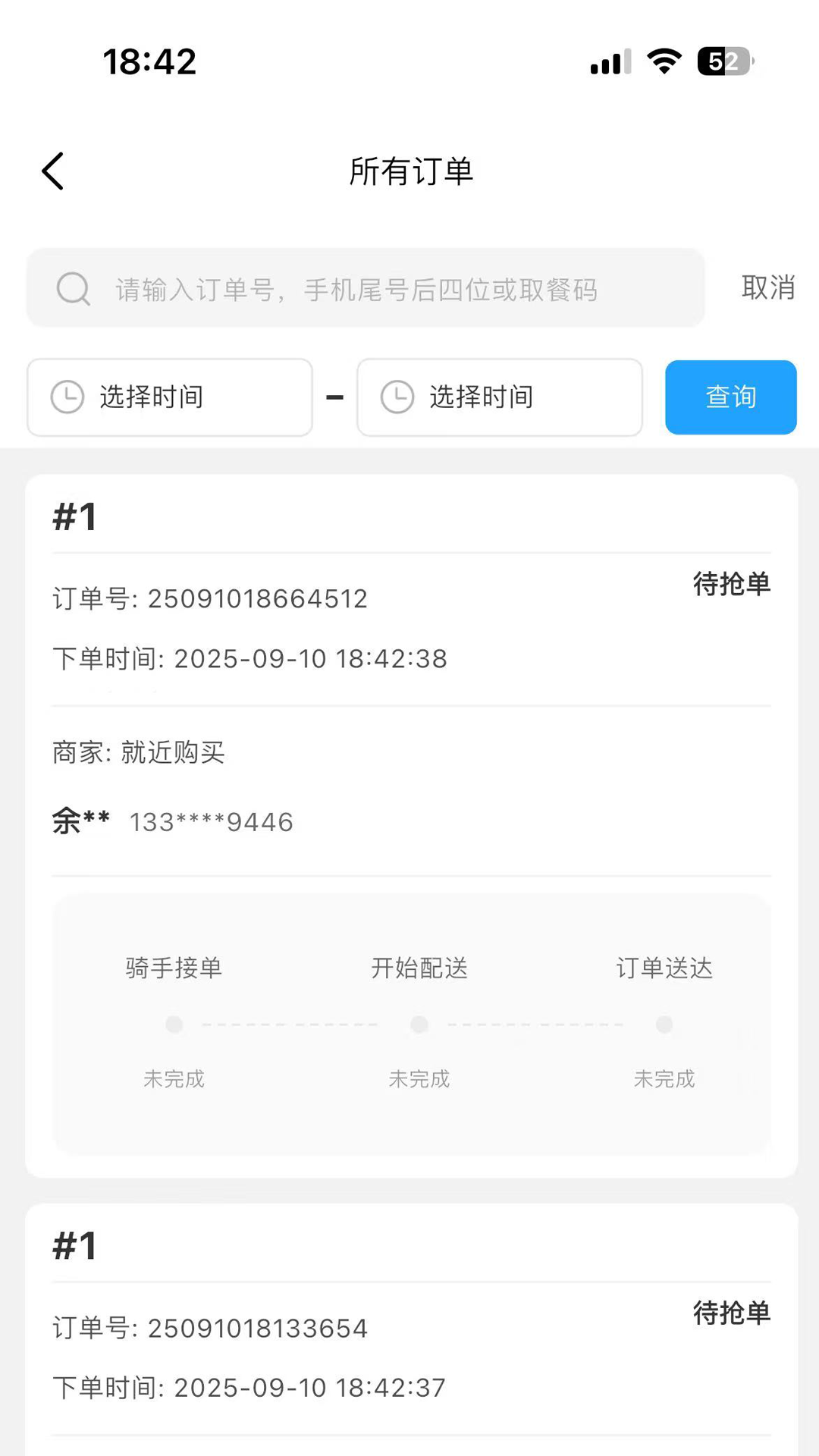Cancel the search with 取消
The width and height of the screenshot is (819, 1456).
[767, 288]
